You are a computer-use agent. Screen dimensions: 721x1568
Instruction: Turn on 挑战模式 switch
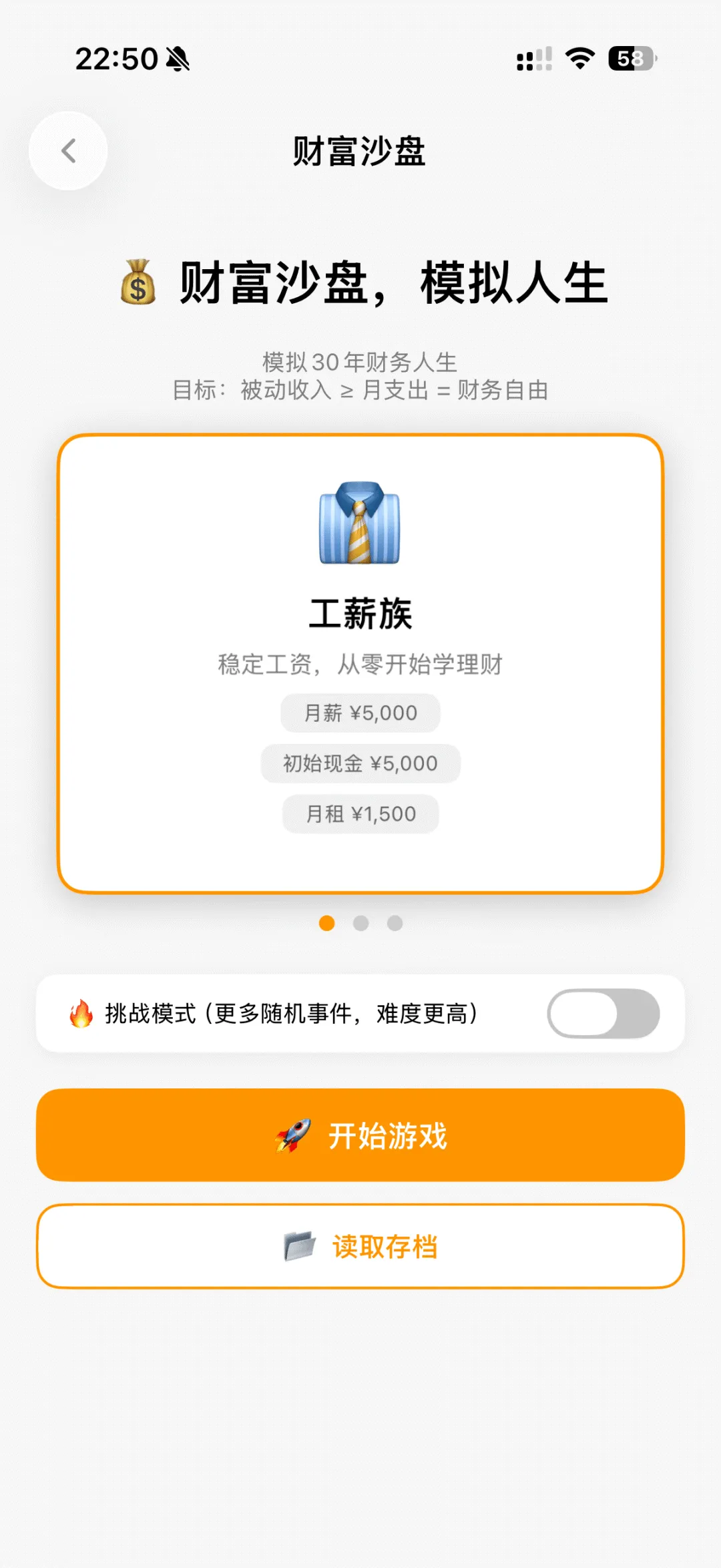pyautogui.click(x=604, y=1013)
